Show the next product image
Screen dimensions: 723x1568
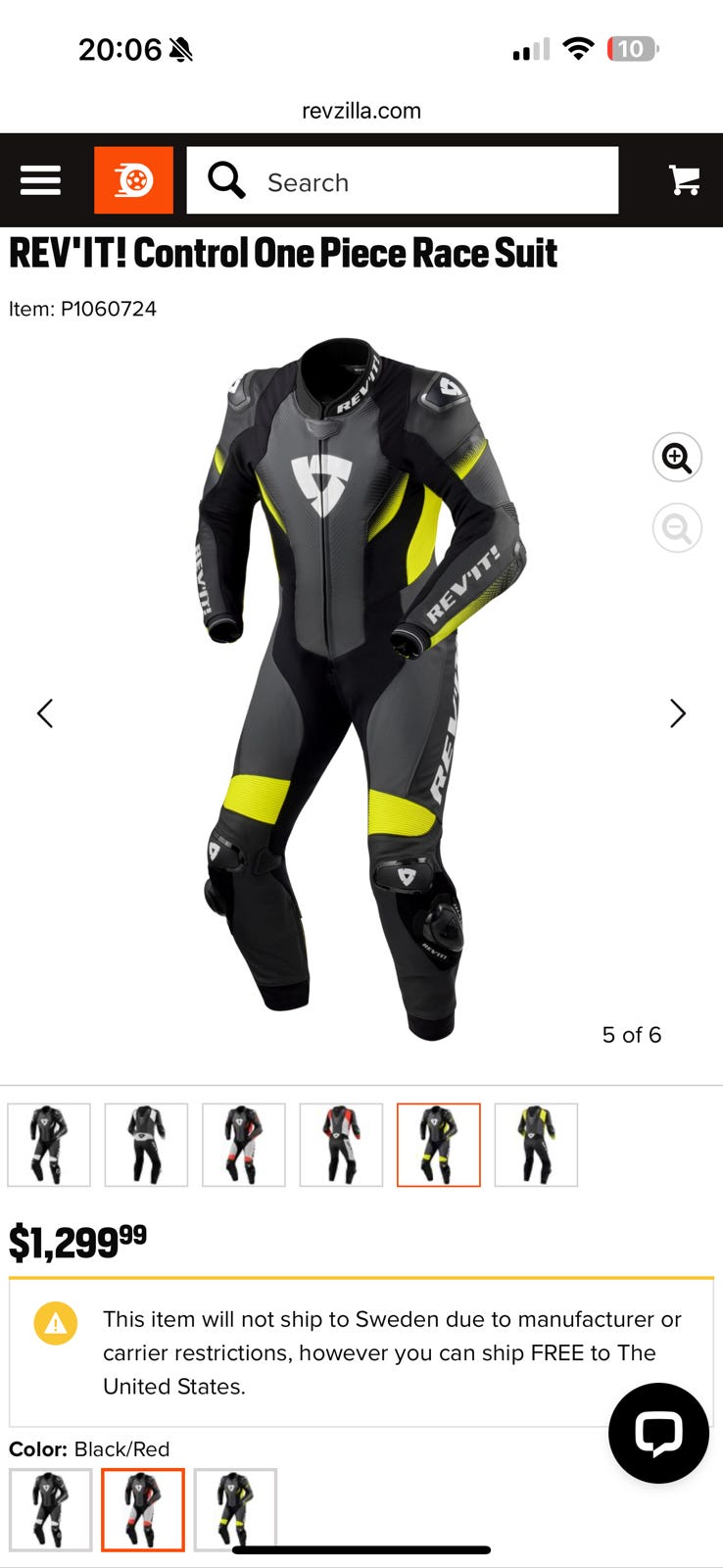pyautogui.click(x=677, y=713)
